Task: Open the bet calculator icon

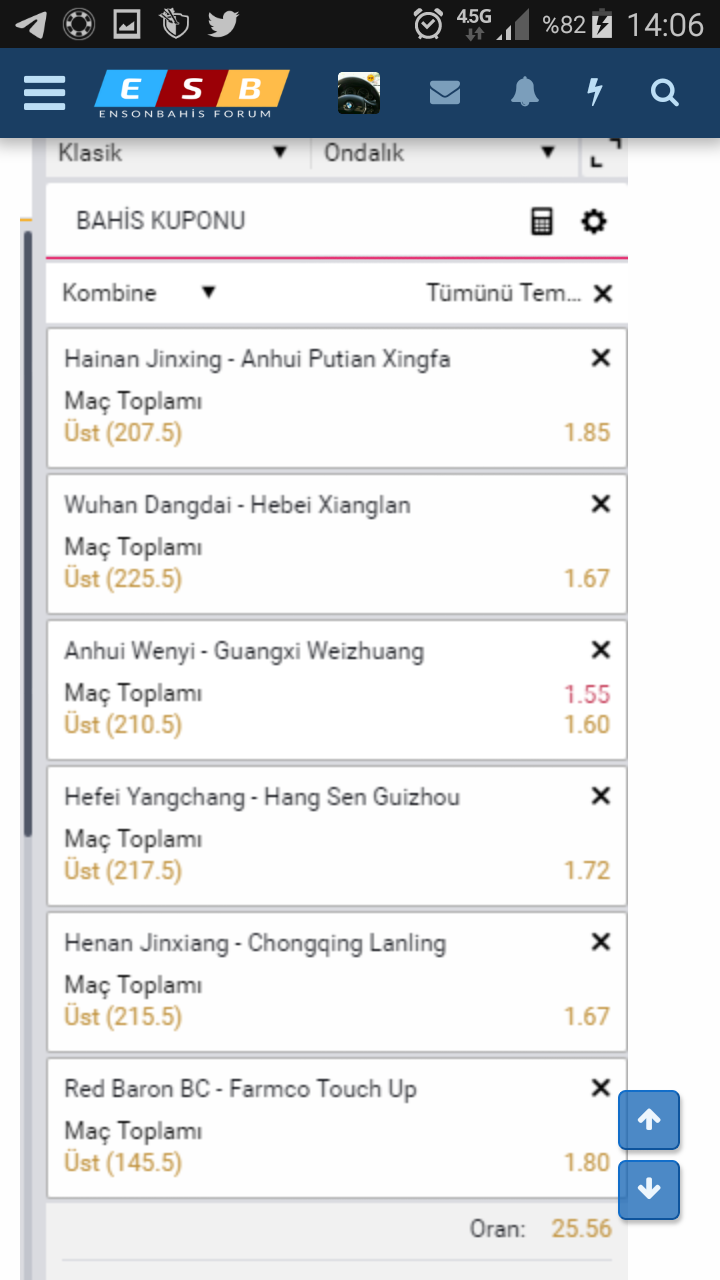Action: (542, 221)
